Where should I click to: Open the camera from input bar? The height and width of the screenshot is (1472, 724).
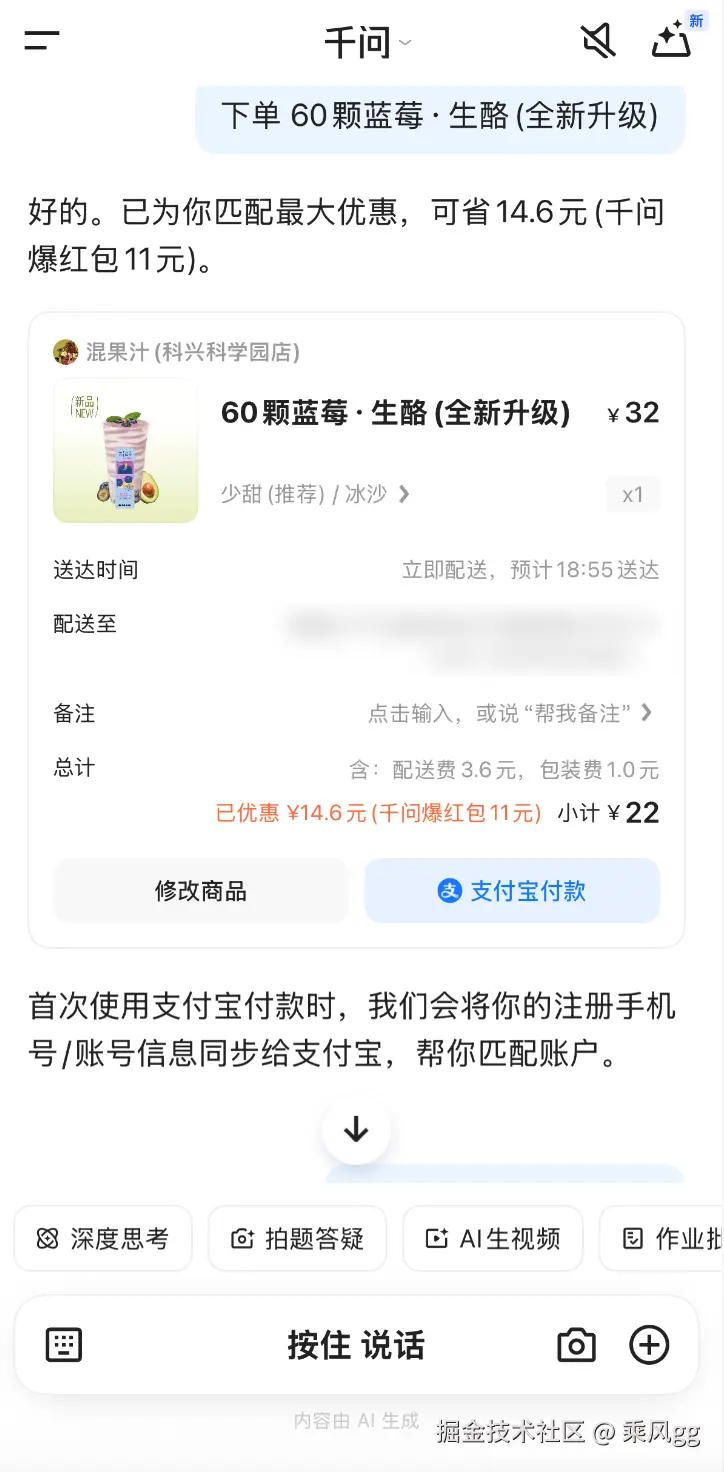[x=576, y=1345]
